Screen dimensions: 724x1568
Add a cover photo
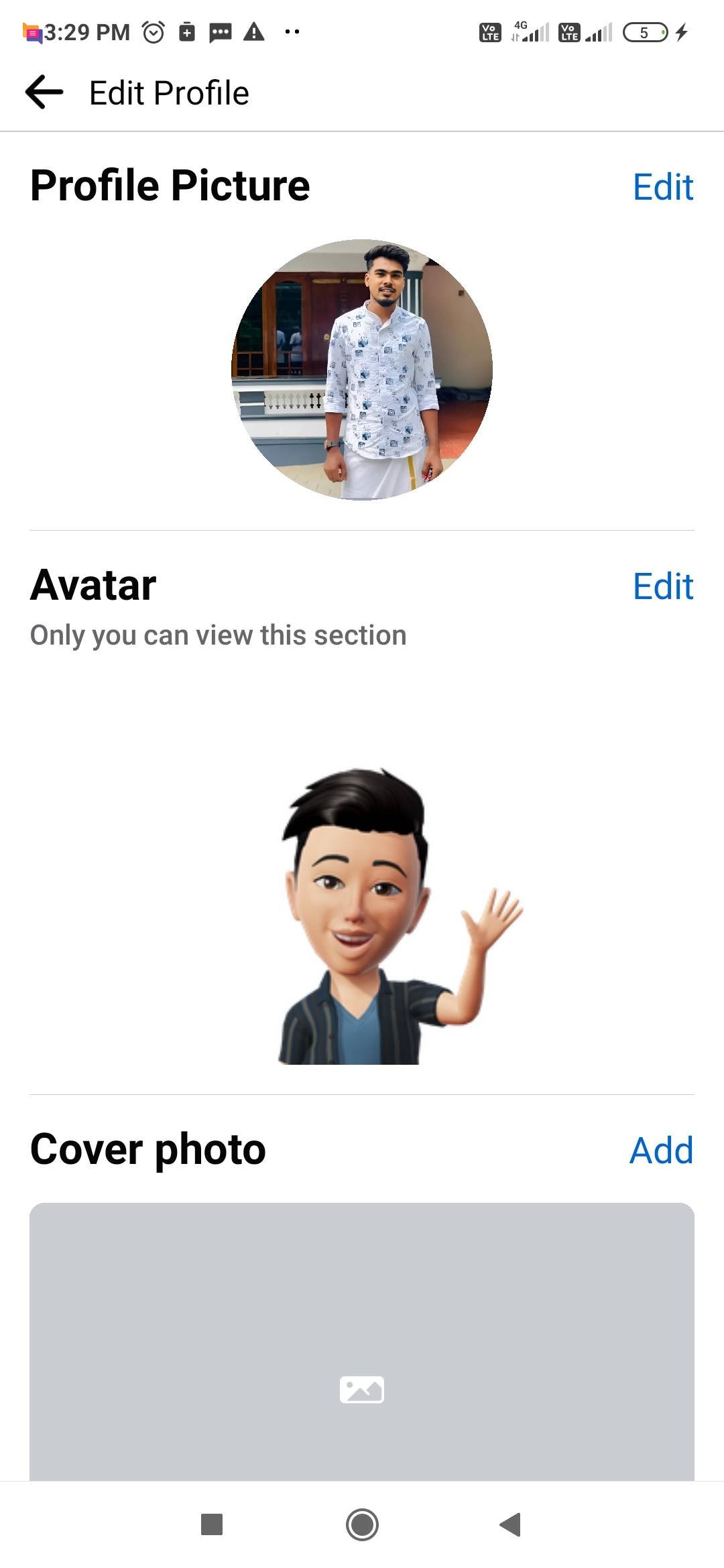click(661, 1151)
